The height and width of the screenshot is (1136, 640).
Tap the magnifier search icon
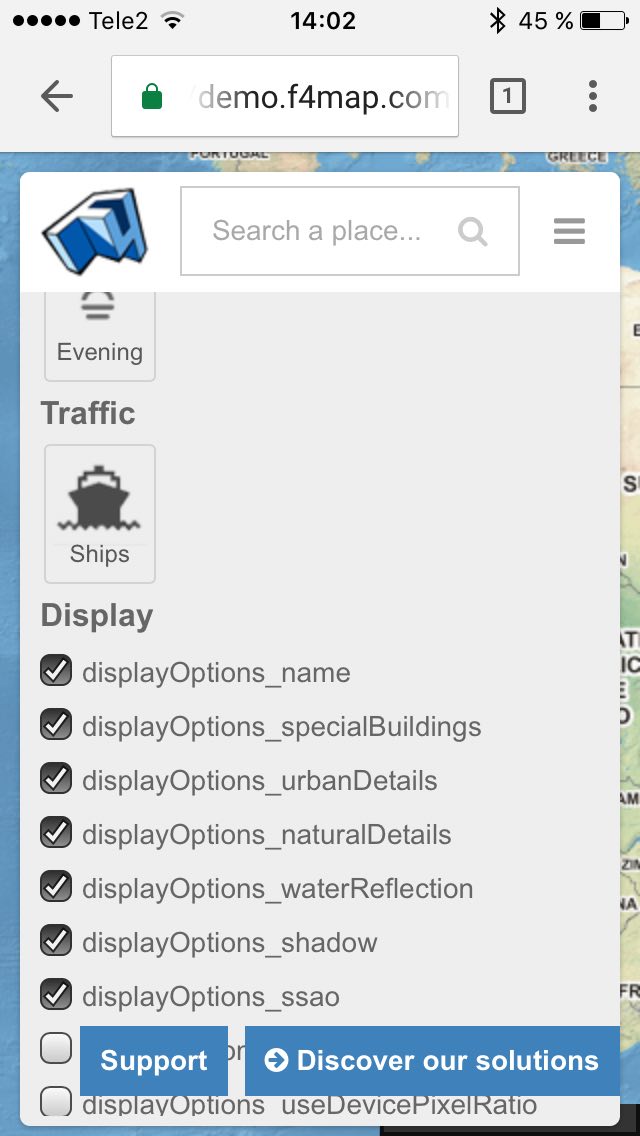[x=473, y=232]
